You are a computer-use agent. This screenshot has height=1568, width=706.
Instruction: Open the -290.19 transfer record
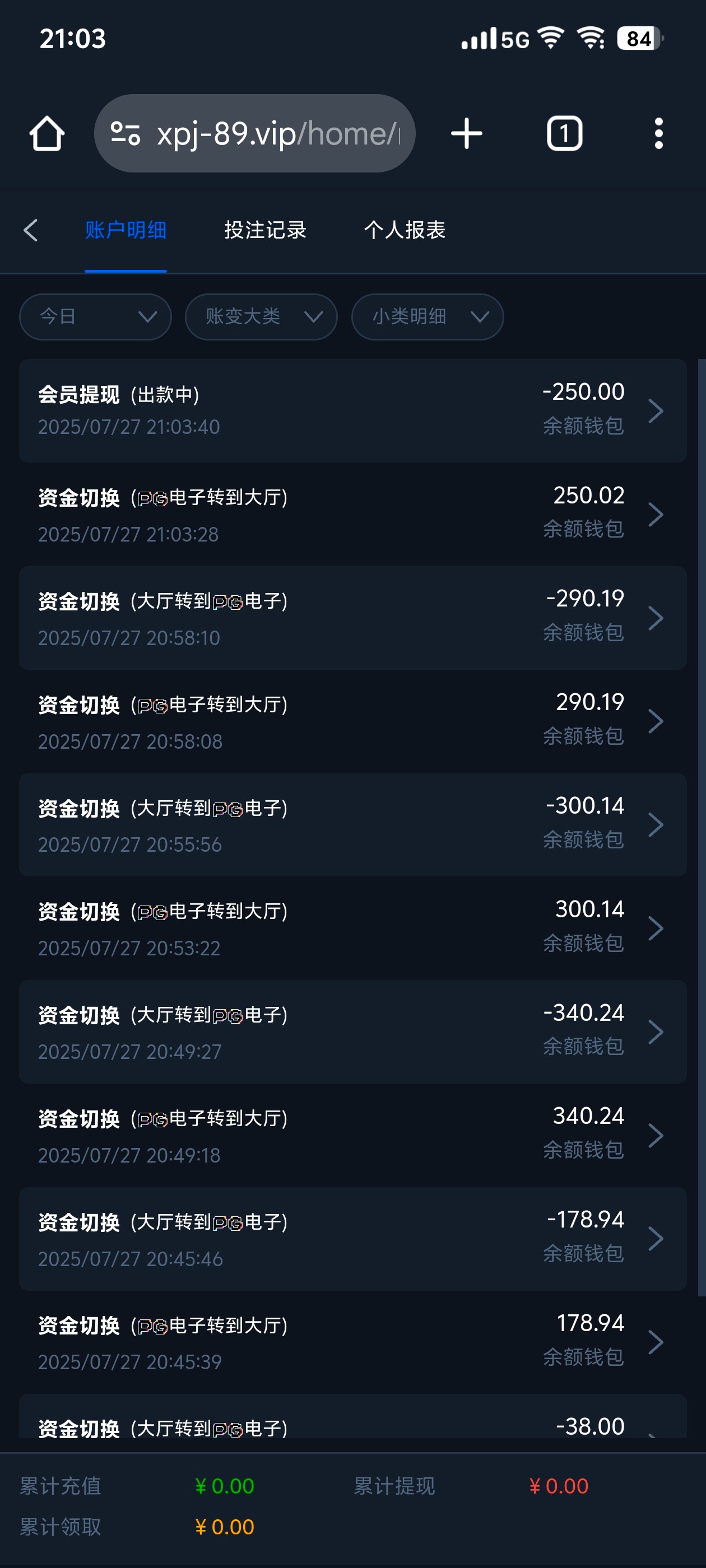[x=352, y=618]
